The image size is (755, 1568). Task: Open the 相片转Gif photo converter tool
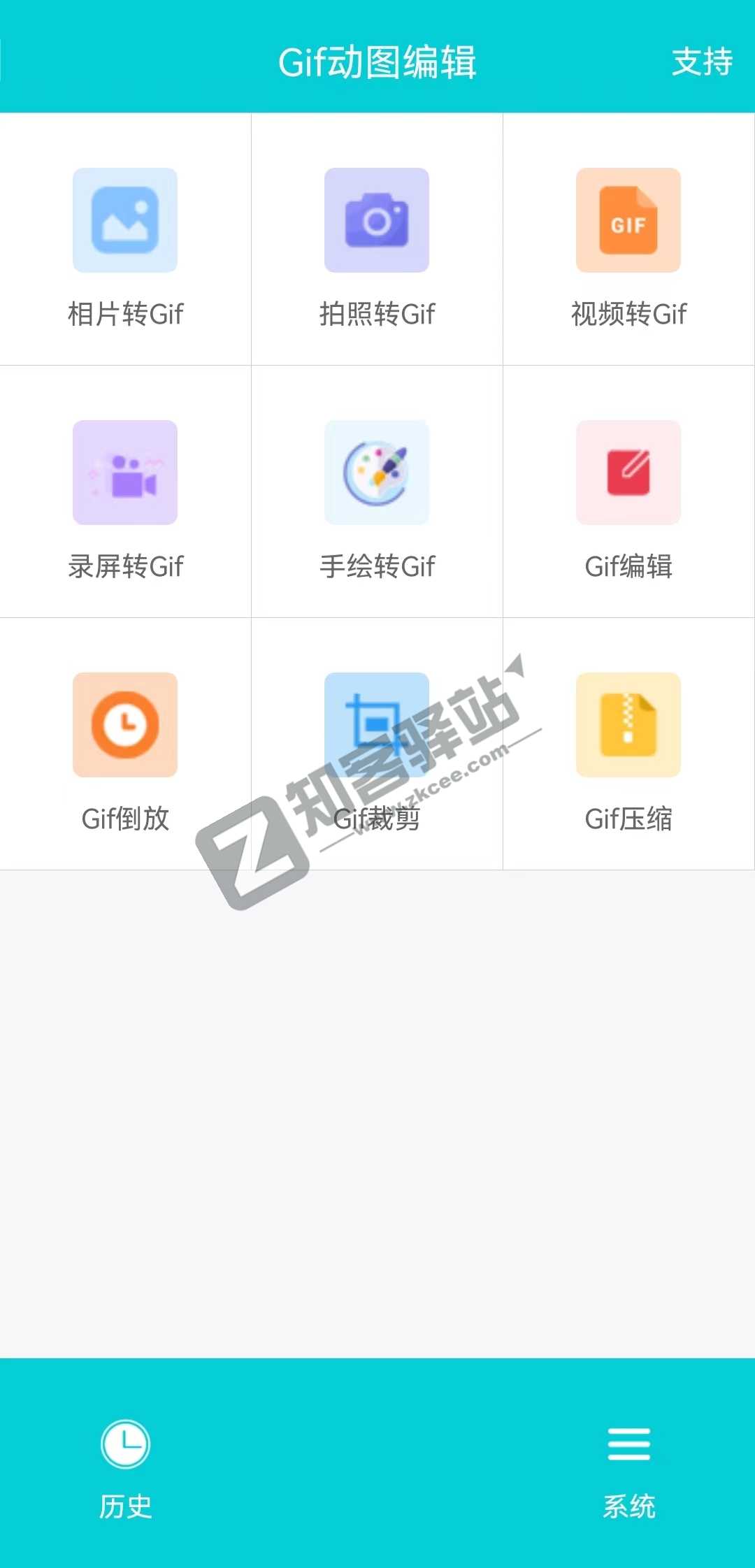(x=124, y=220)
